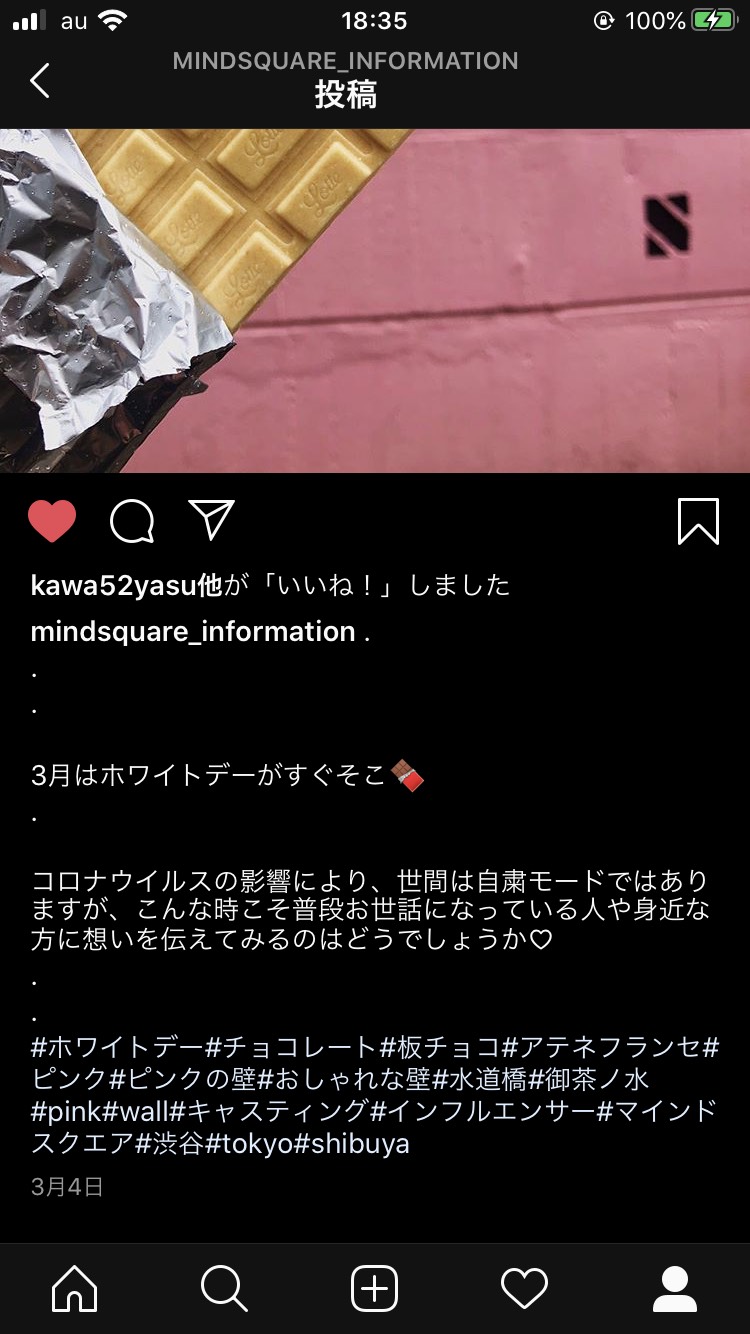Viewport: 750px width, 1334px height.
Task: Go back with the top-left arrow
Action: 40,81
